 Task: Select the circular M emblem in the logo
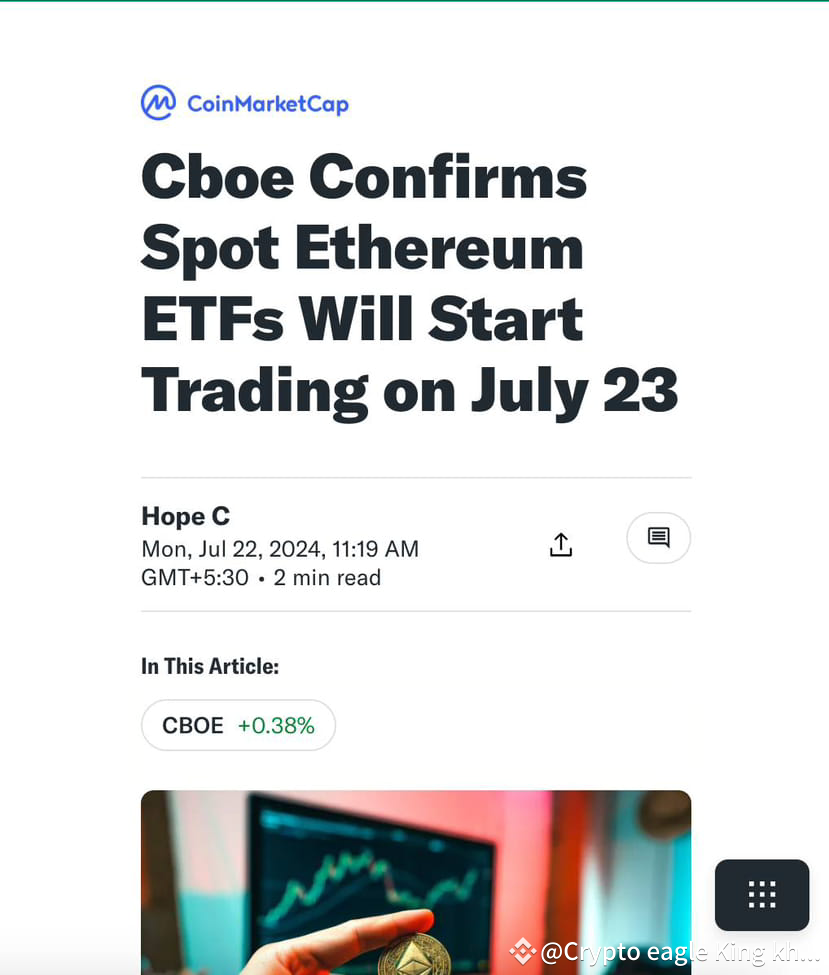pos(158,102)
